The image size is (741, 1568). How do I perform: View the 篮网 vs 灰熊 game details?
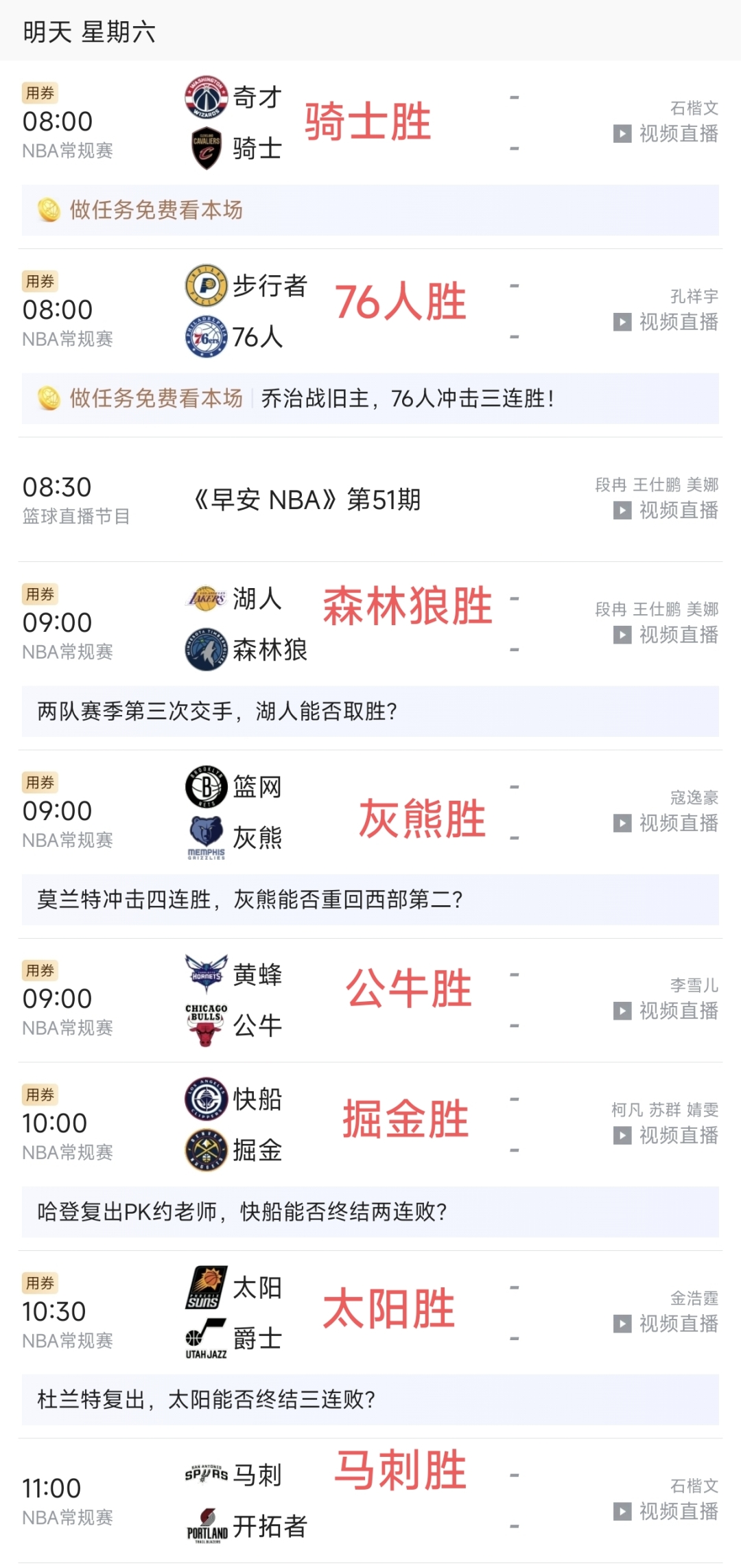click(x=370, y=812)
